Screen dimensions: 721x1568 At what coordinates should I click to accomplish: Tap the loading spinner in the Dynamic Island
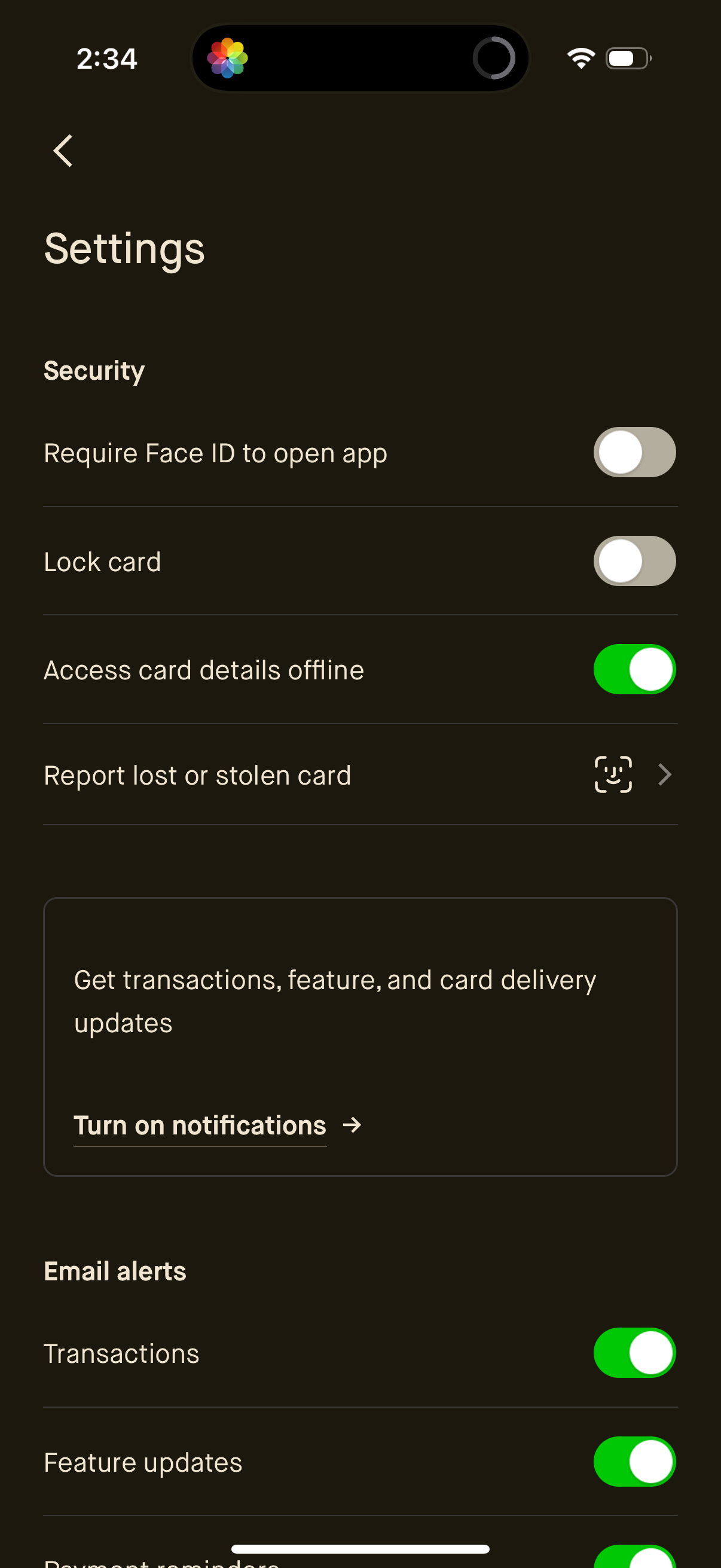click(494, 57)
